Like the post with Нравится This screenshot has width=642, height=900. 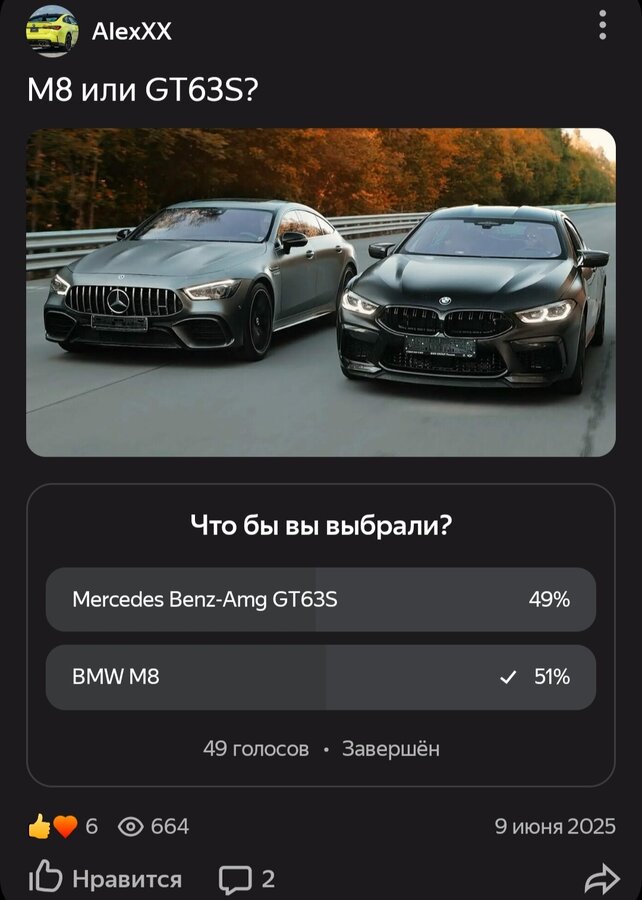coord(105,879)
